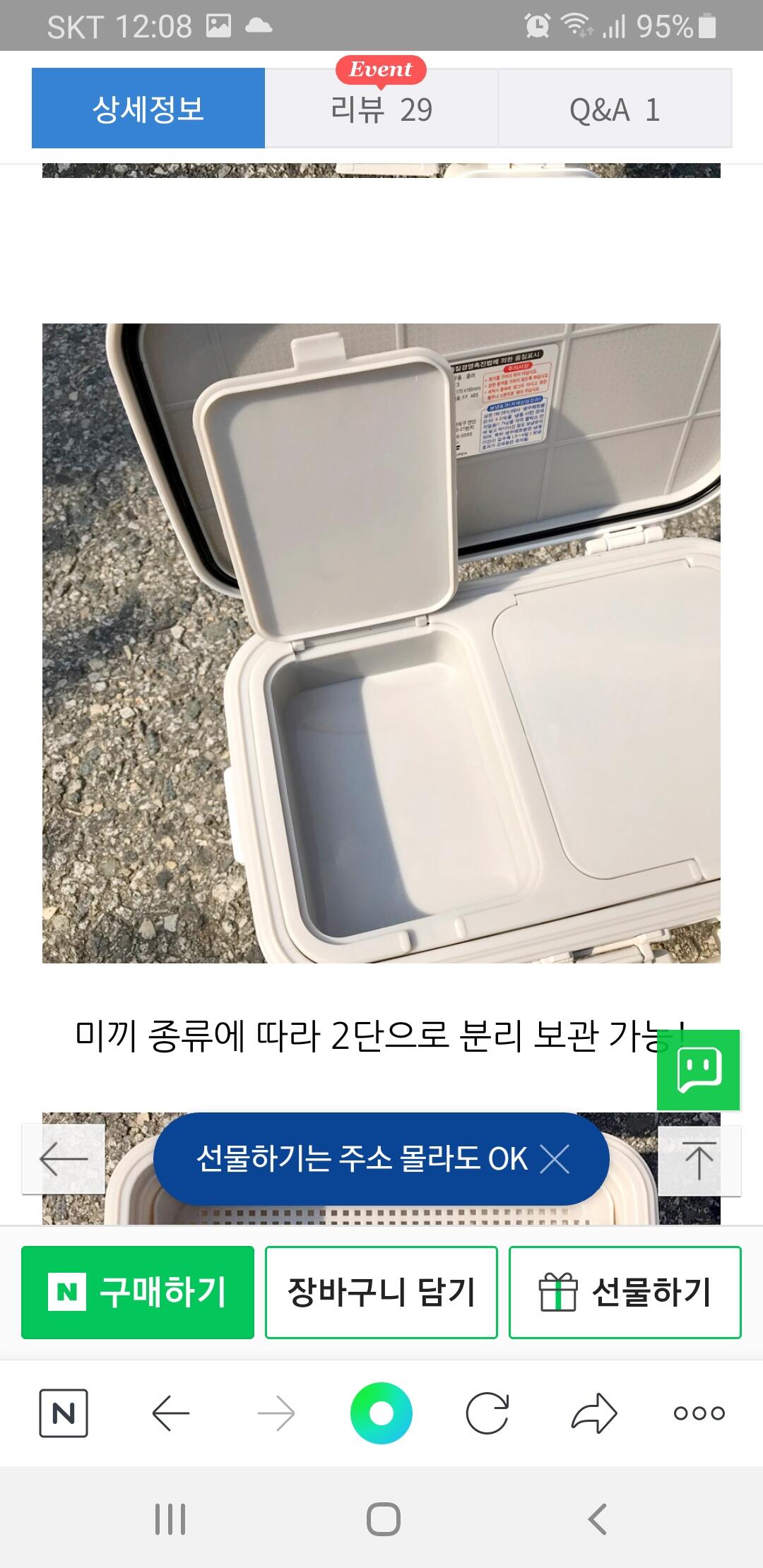Go back in the browser toolbar

(170, 1413)
